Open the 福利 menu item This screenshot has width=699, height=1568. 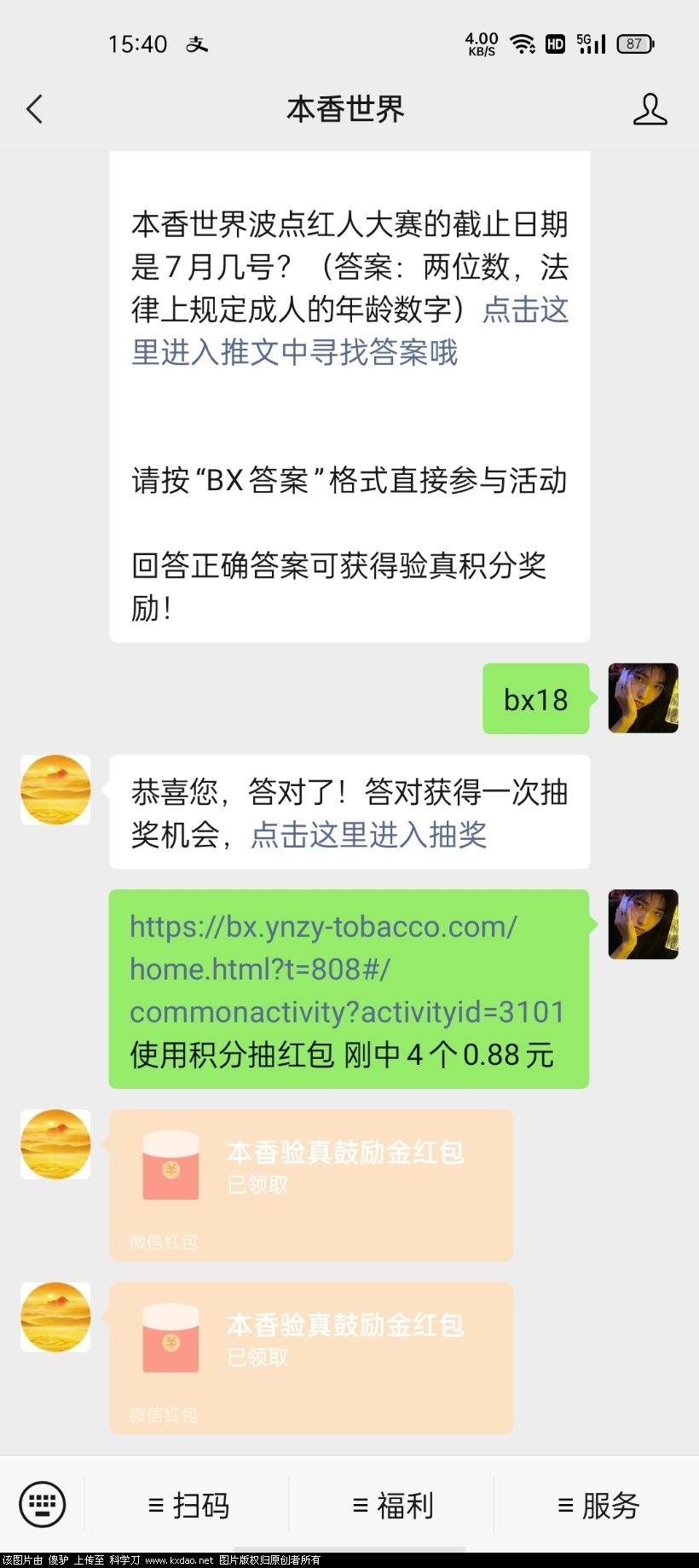coord(392,1504)
